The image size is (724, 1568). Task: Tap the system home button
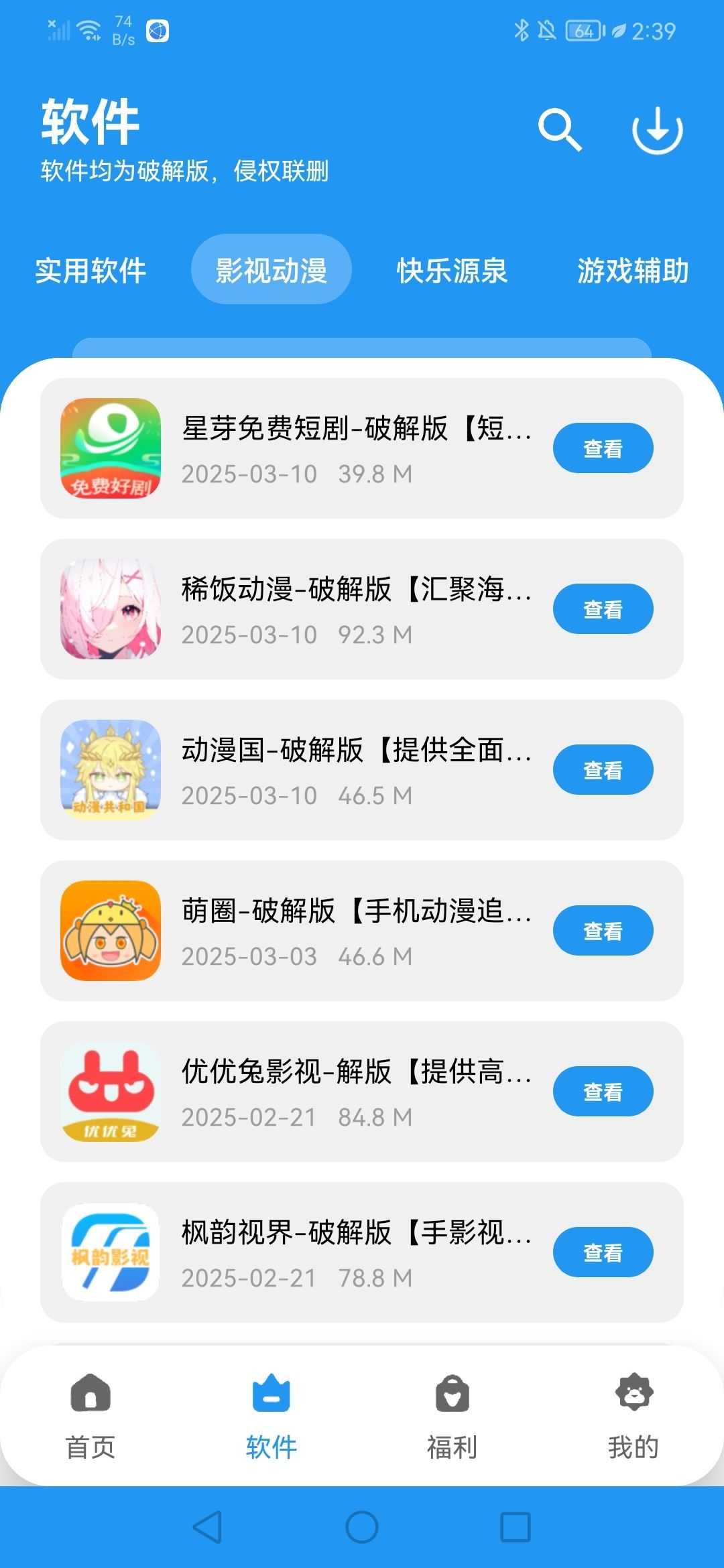(x=362, y=1527)
